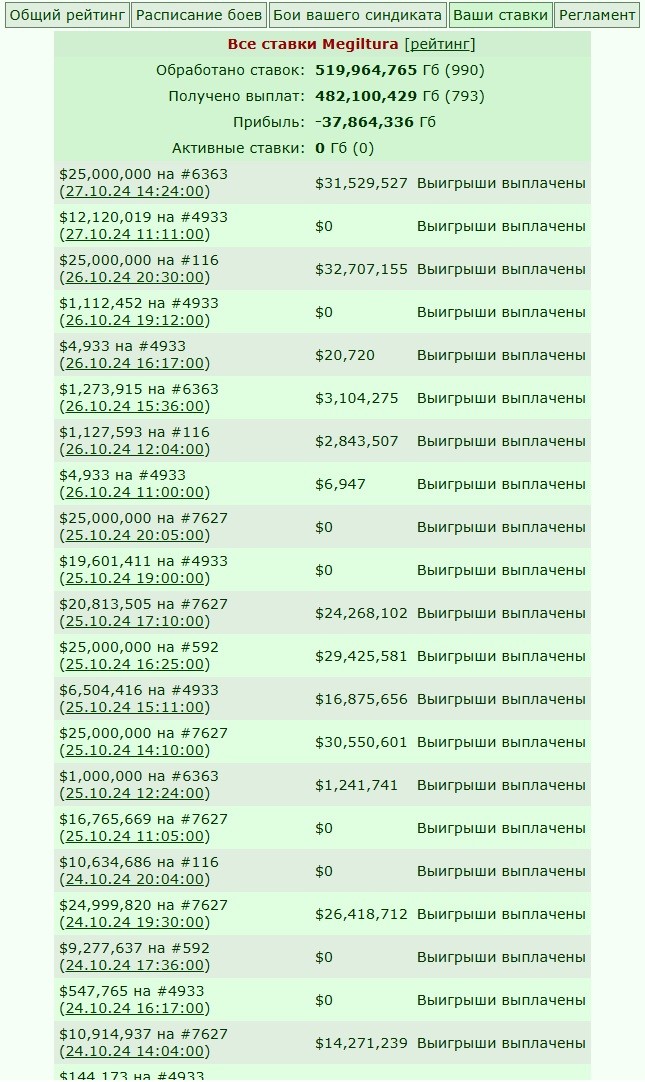Screen dimensions: 645x1082
Task: Tap the 25.10.24 17:10:00 date link
Action: 135,621
